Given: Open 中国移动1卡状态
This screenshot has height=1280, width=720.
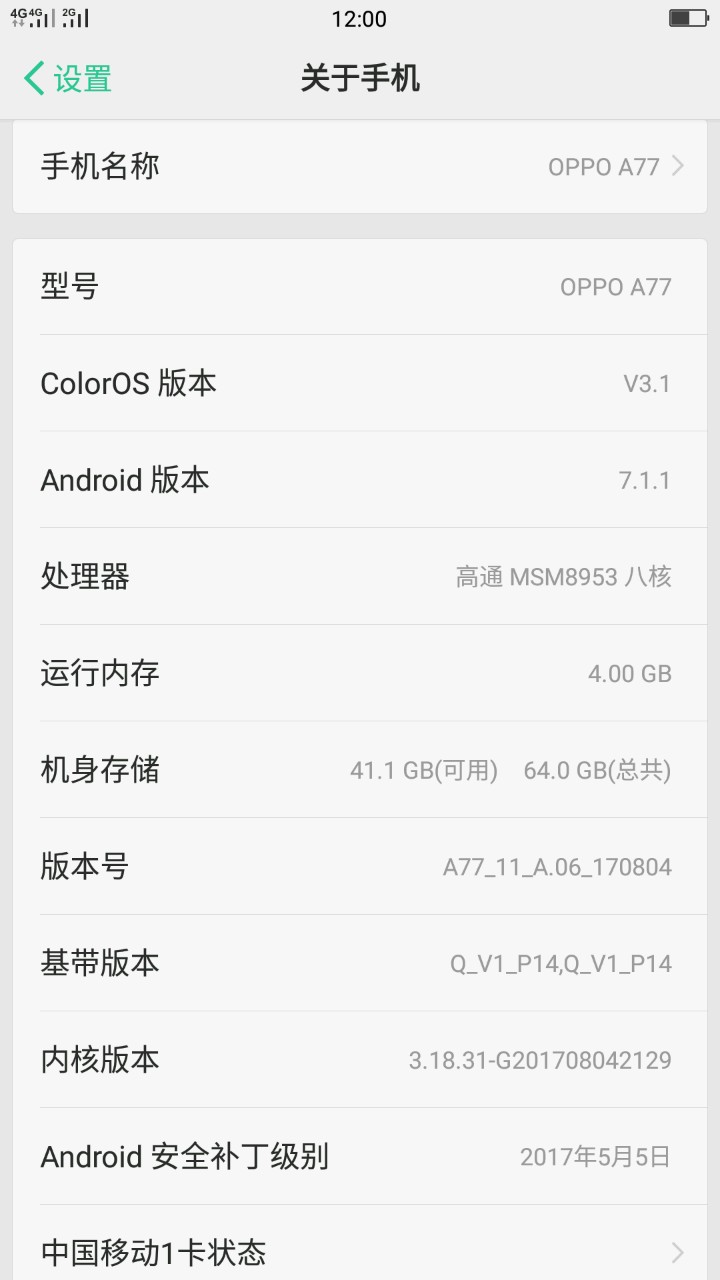Looking at the screenshot, I should click(360, 1250).
